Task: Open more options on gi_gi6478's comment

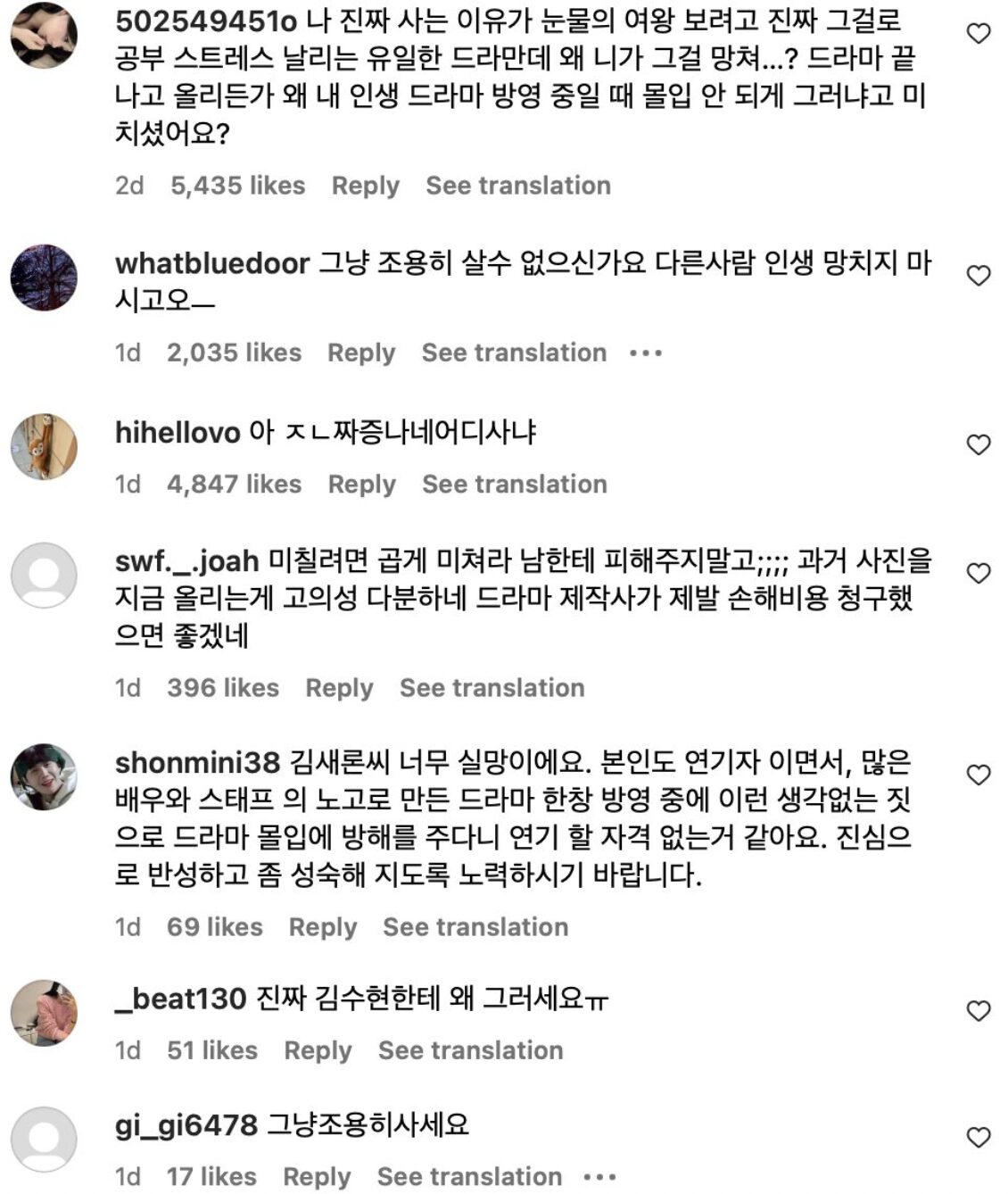Action: (x=599, y=1177)
